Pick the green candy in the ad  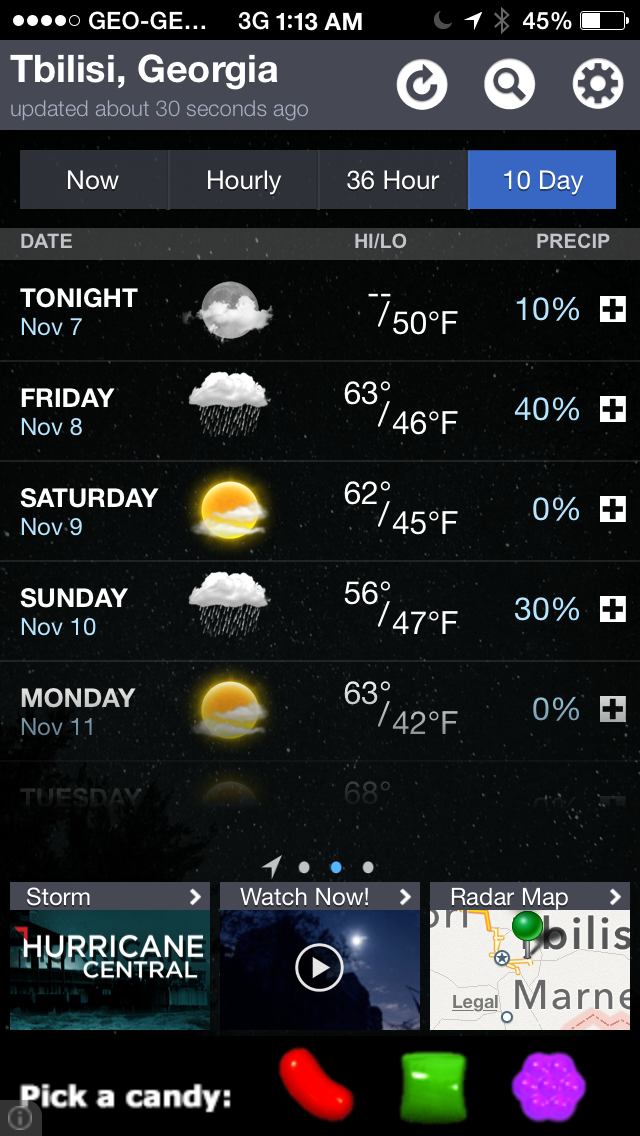click(433, 1087)
